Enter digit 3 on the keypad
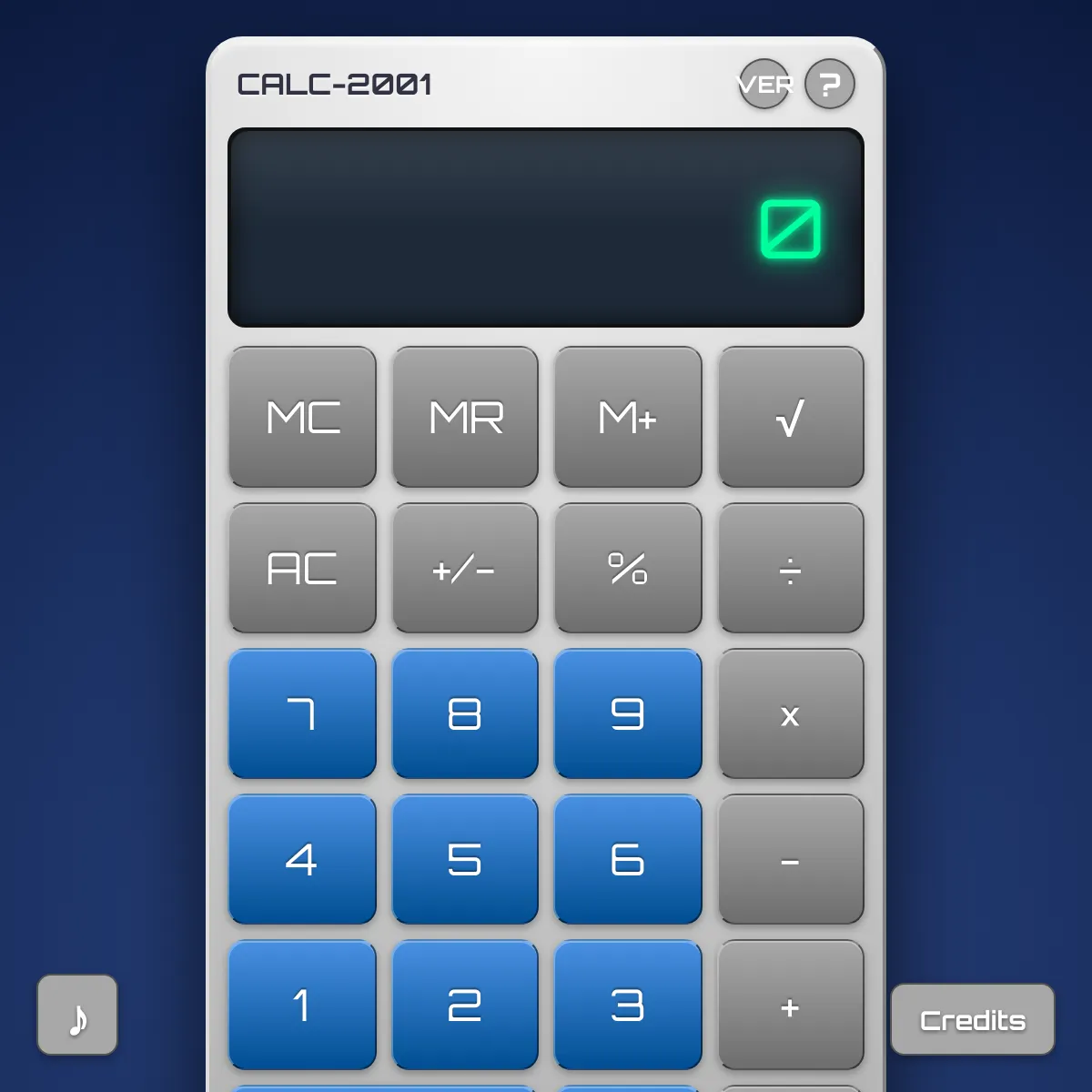Image resolution: width=1092 pixels, height=1092 pixels. (628, 1006)
